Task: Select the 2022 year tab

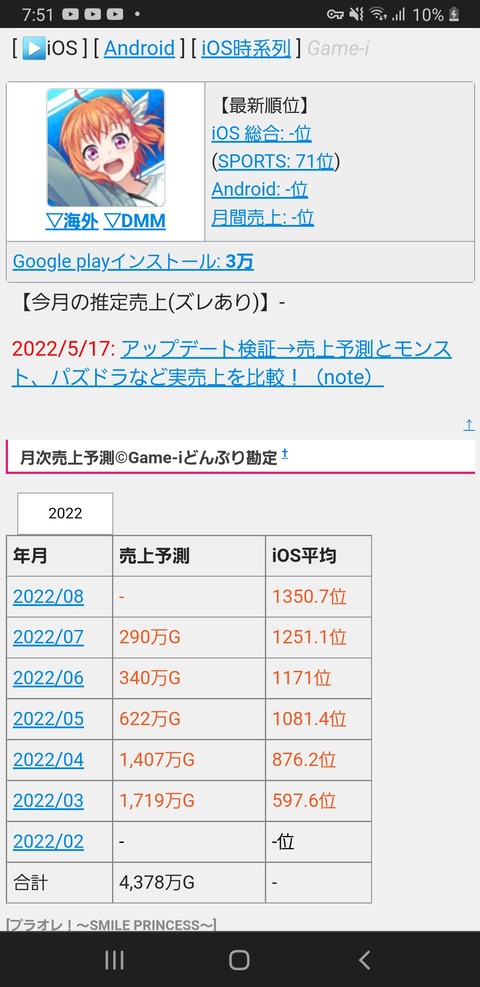Action: [x=65, y=513]
